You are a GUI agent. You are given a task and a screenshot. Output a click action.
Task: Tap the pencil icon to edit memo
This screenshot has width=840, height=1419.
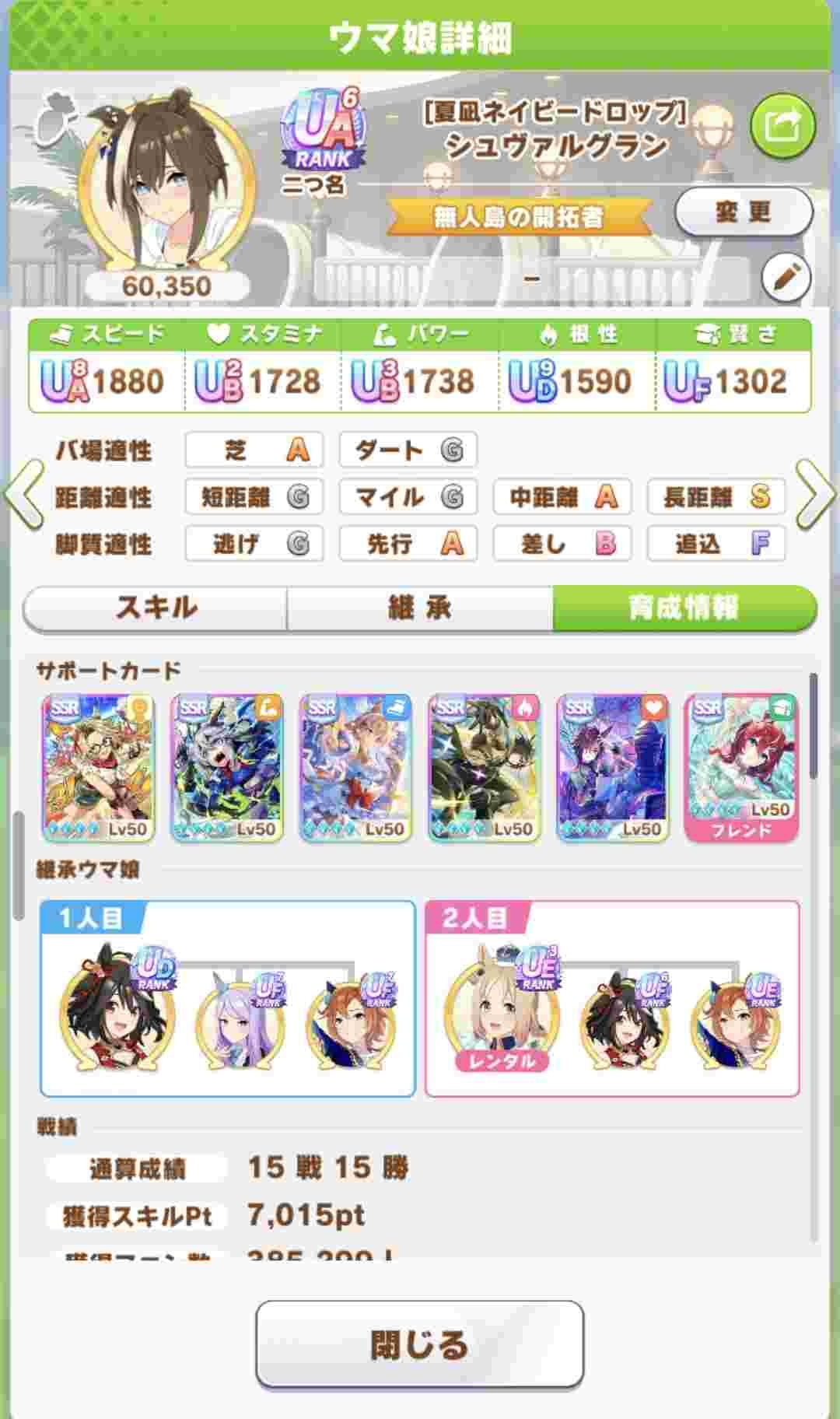(x=786, y=278)
